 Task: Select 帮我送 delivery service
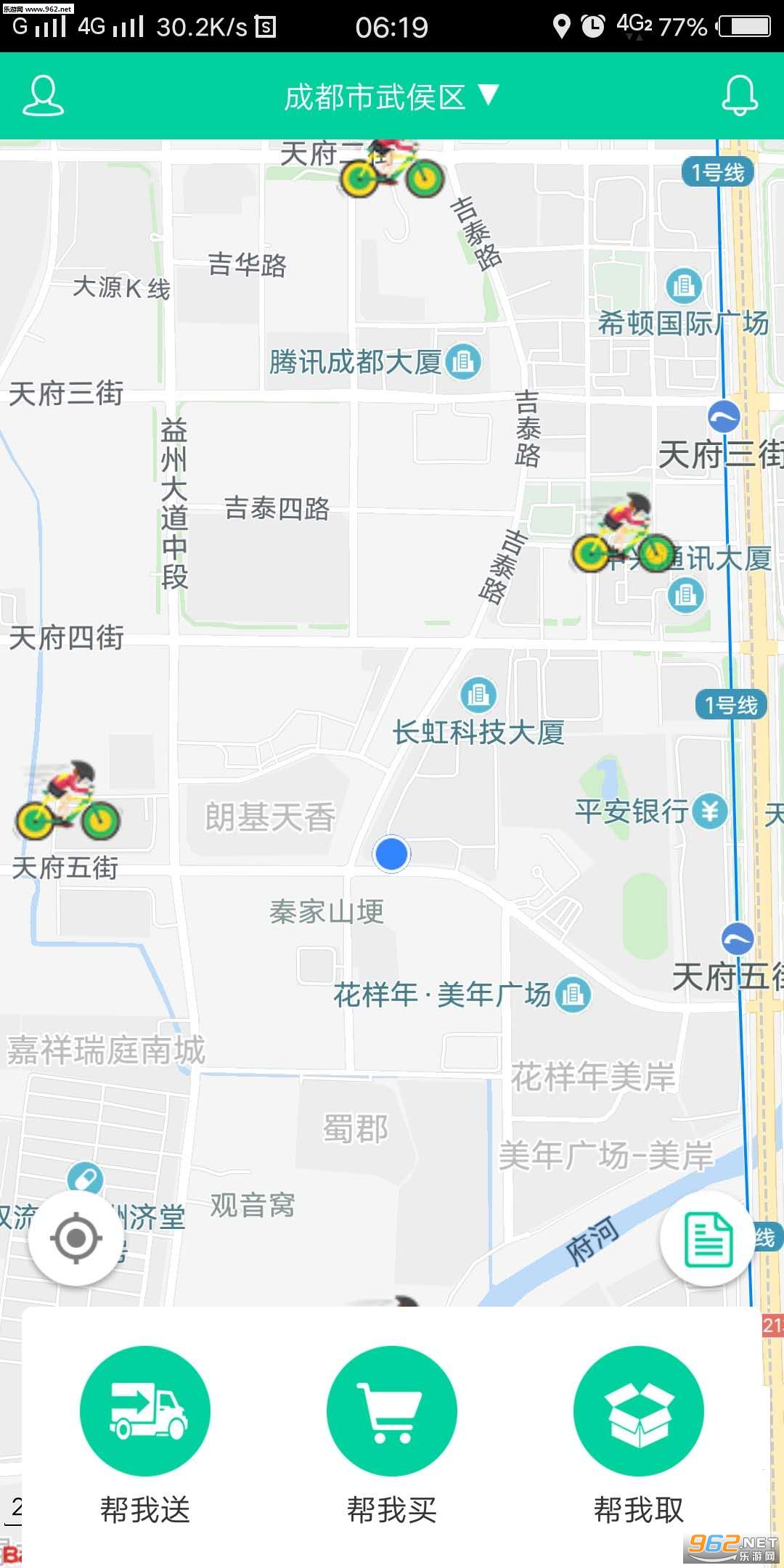145,1412
